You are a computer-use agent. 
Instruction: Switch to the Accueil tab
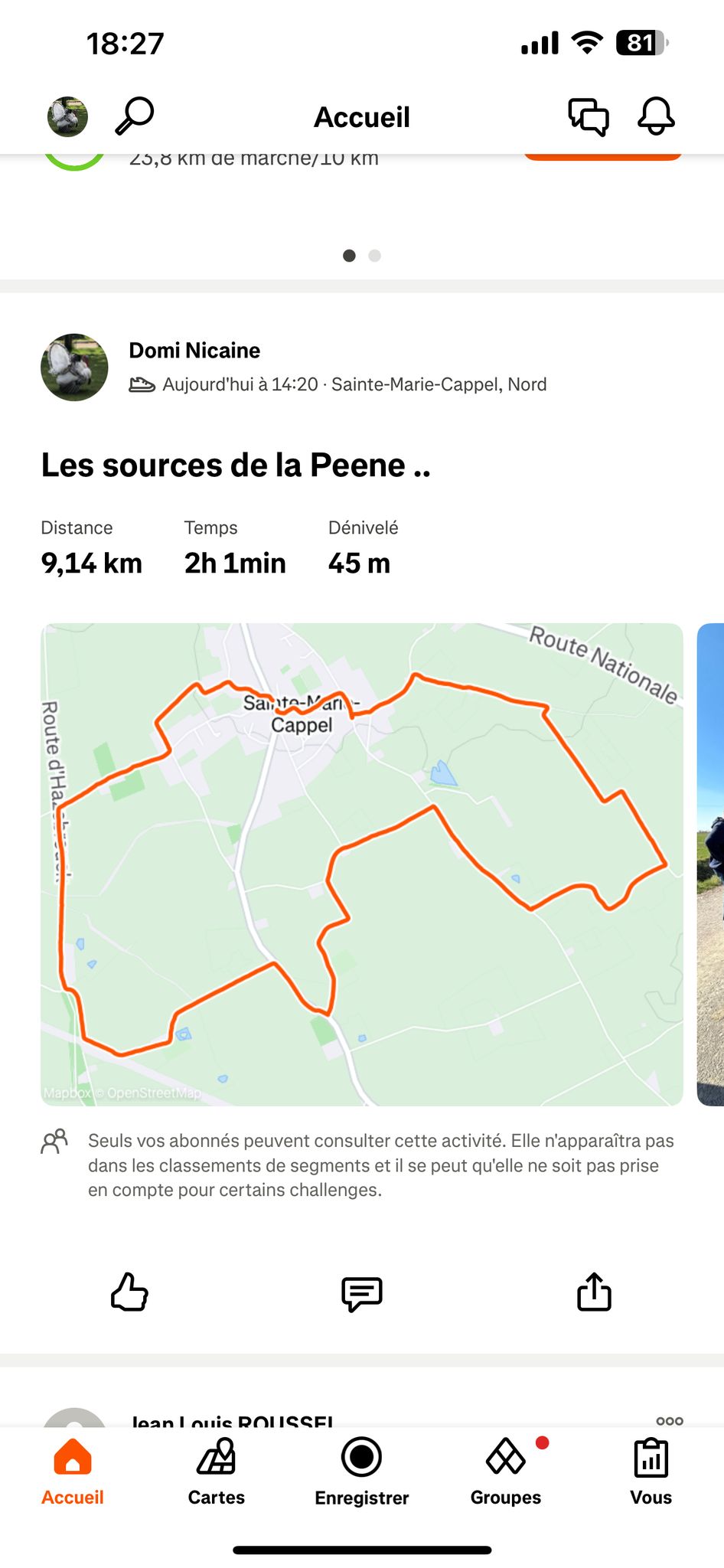pyautogui.click(x=73, y=1472)
